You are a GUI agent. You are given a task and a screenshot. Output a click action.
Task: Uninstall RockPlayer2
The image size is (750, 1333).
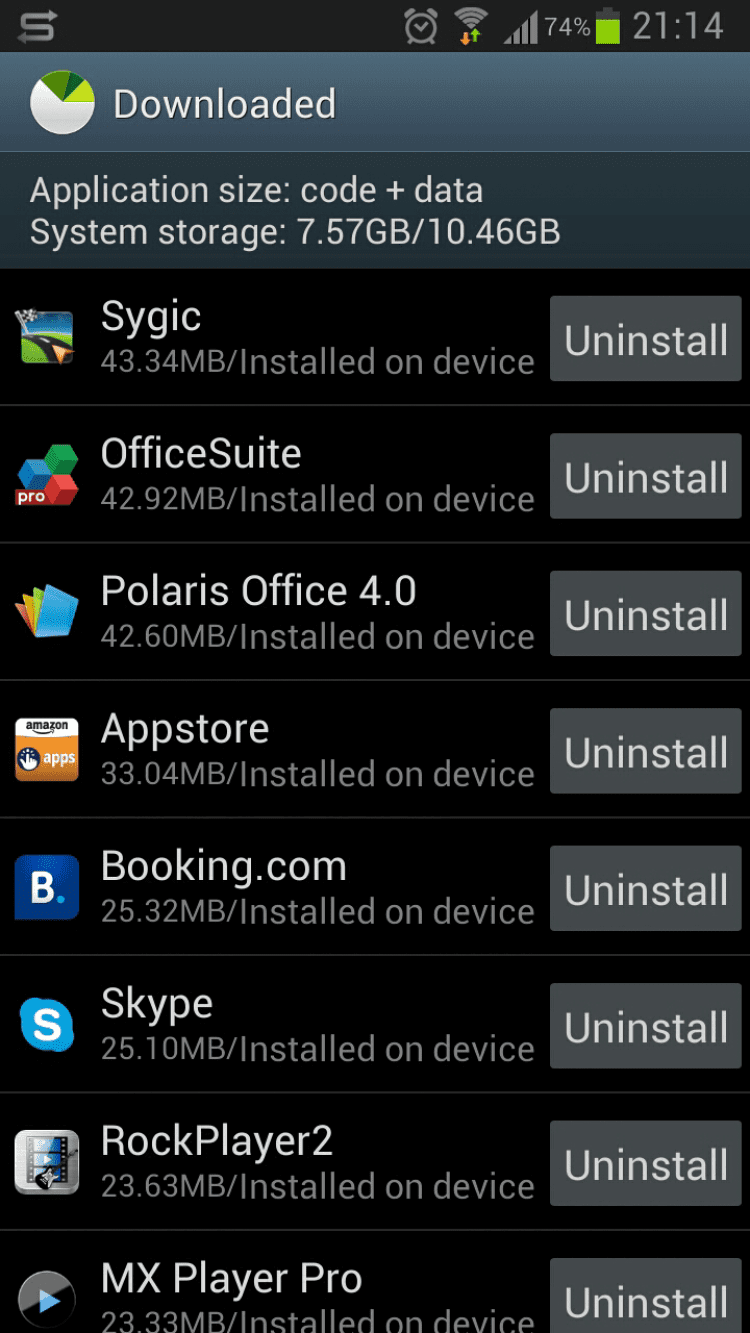(645, 1164)
